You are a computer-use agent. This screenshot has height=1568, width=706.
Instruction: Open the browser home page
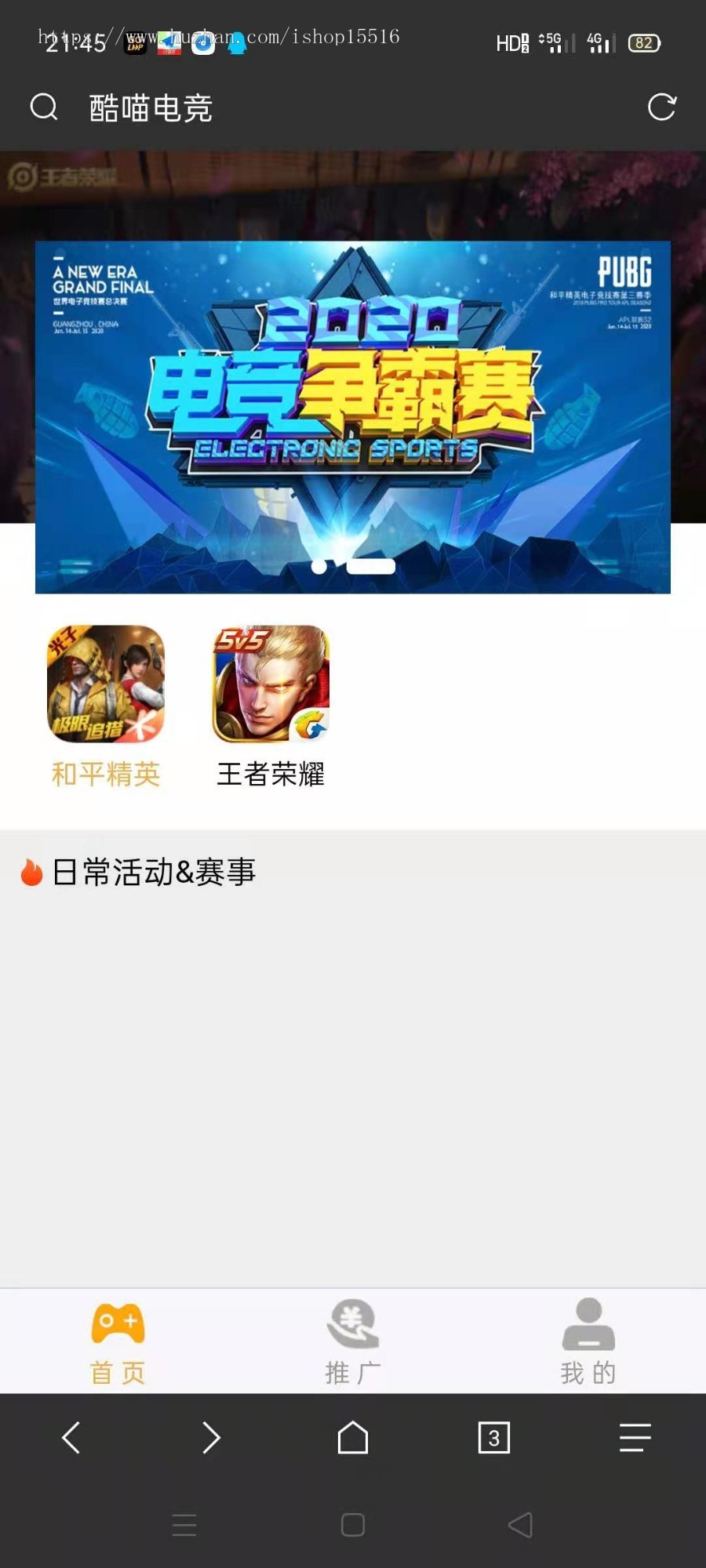pos(353,1437)
